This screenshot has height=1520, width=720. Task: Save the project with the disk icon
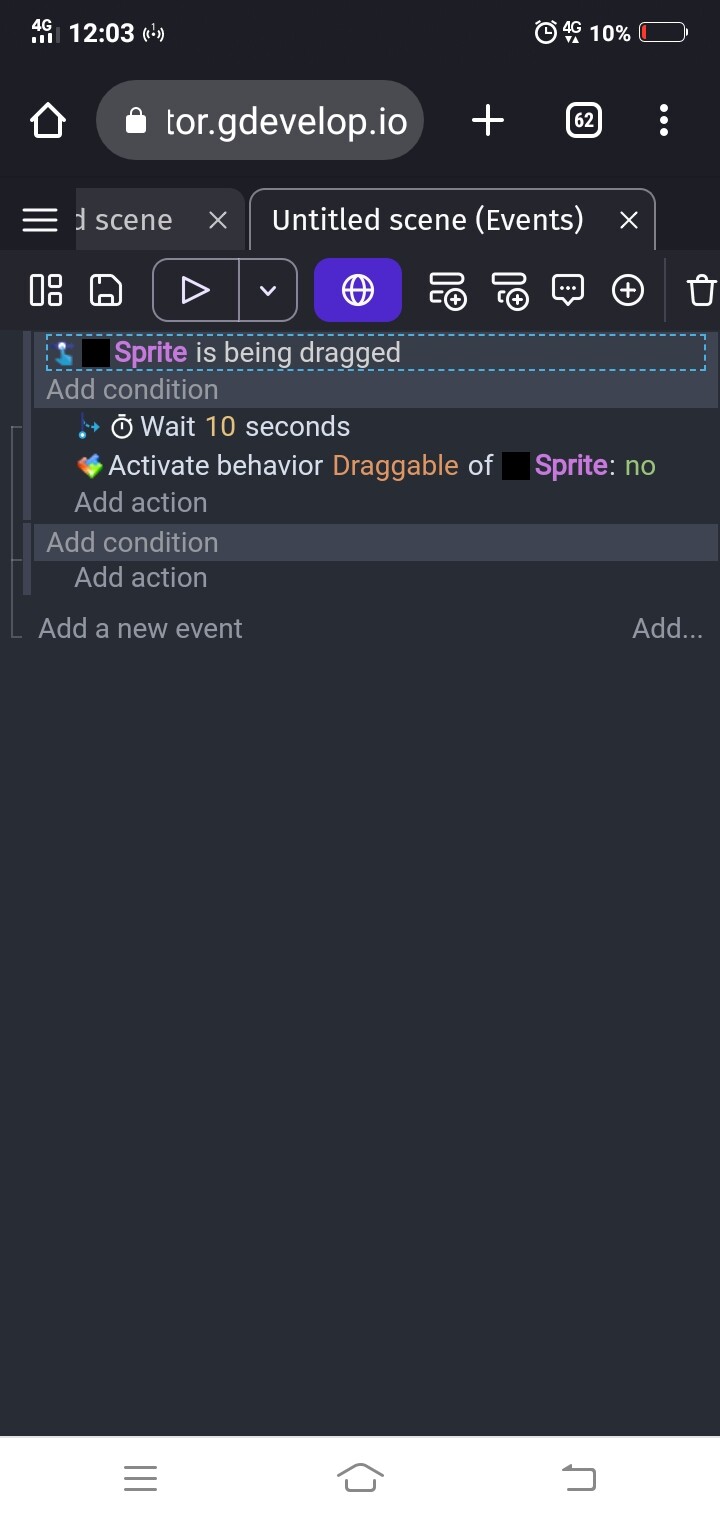[x=106, y=291]
